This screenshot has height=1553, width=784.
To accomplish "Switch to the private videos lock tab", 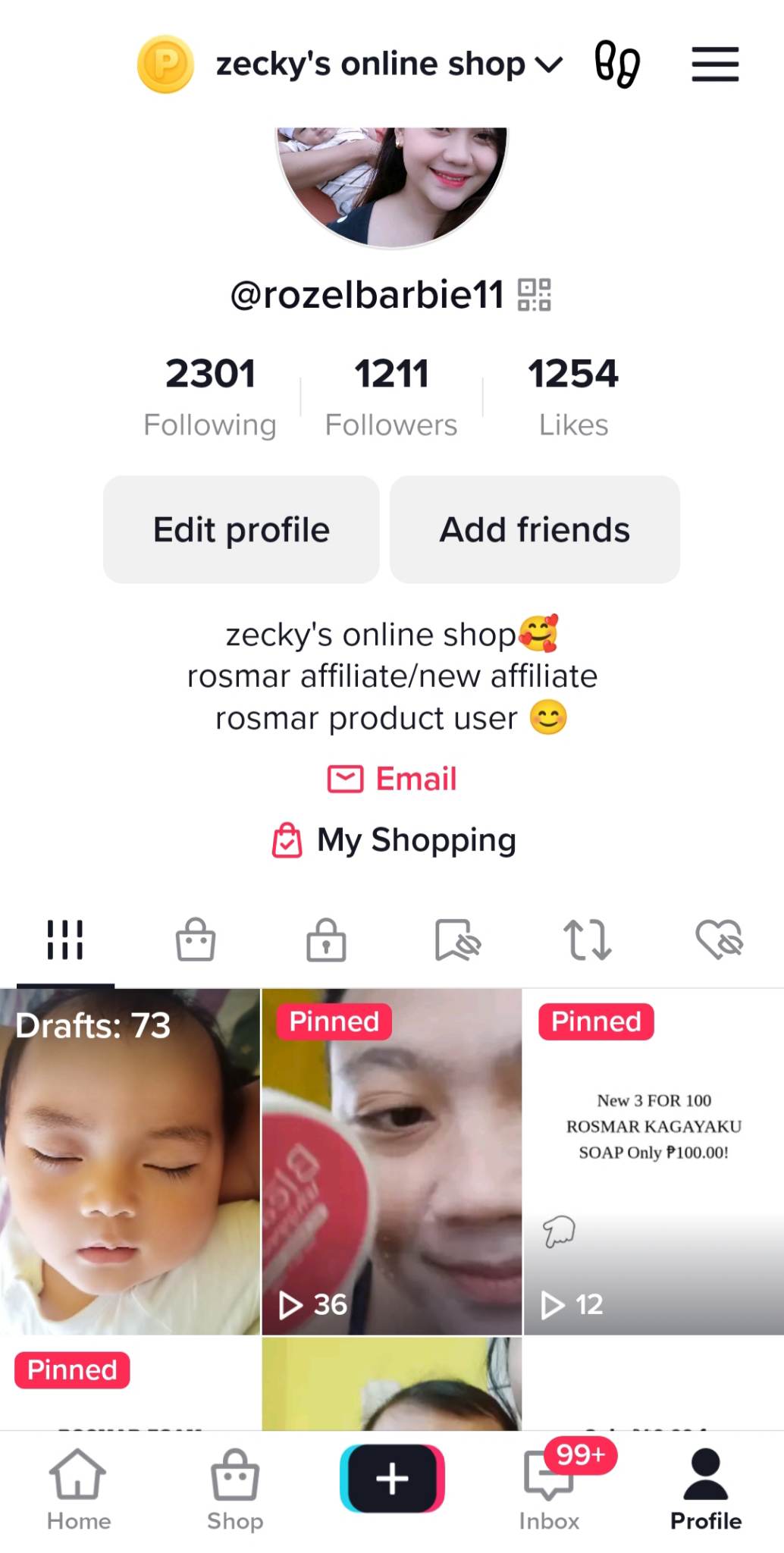I will pos(326,940).
